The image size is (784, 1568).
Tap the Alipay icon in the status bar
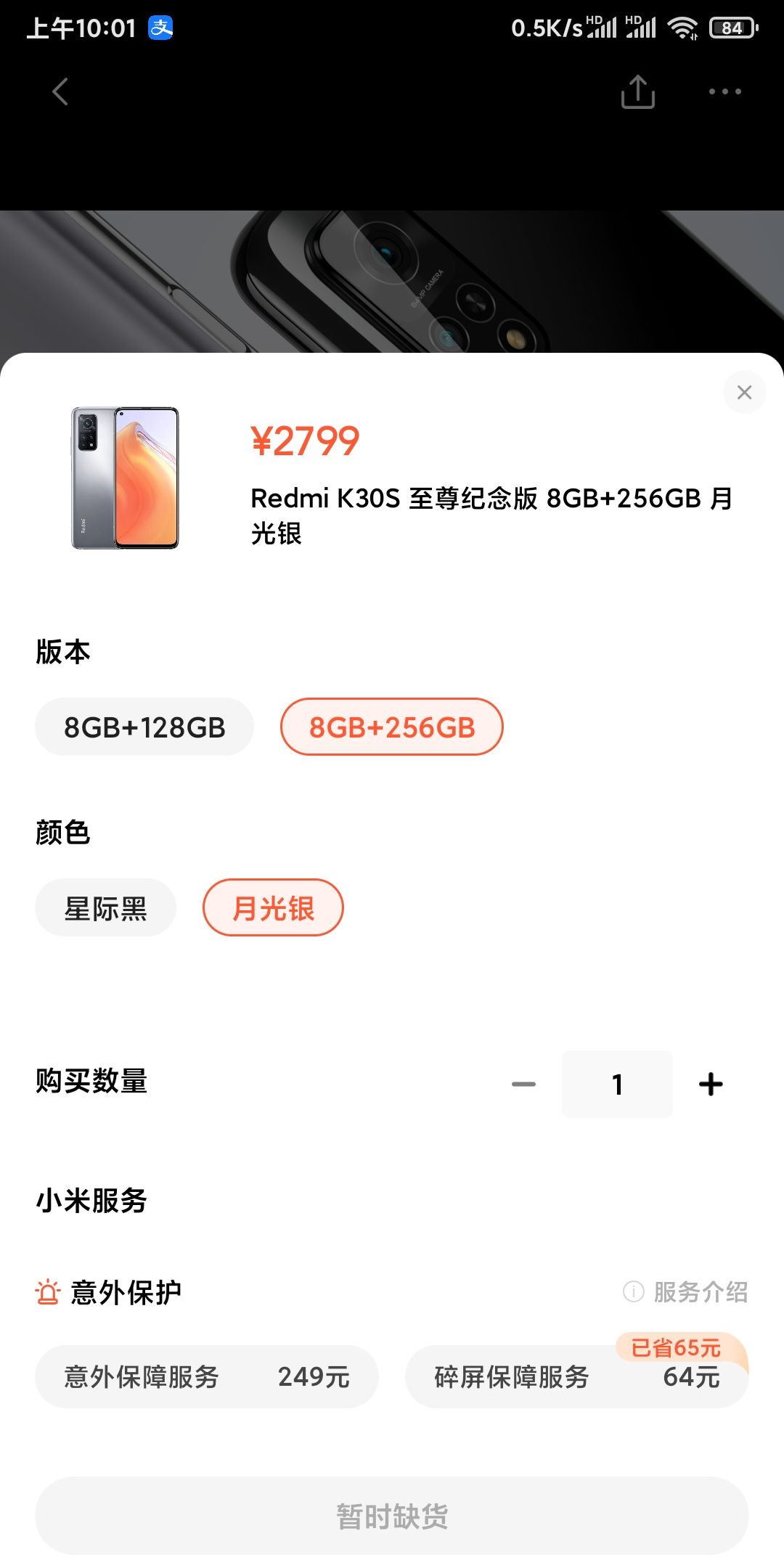160,28
